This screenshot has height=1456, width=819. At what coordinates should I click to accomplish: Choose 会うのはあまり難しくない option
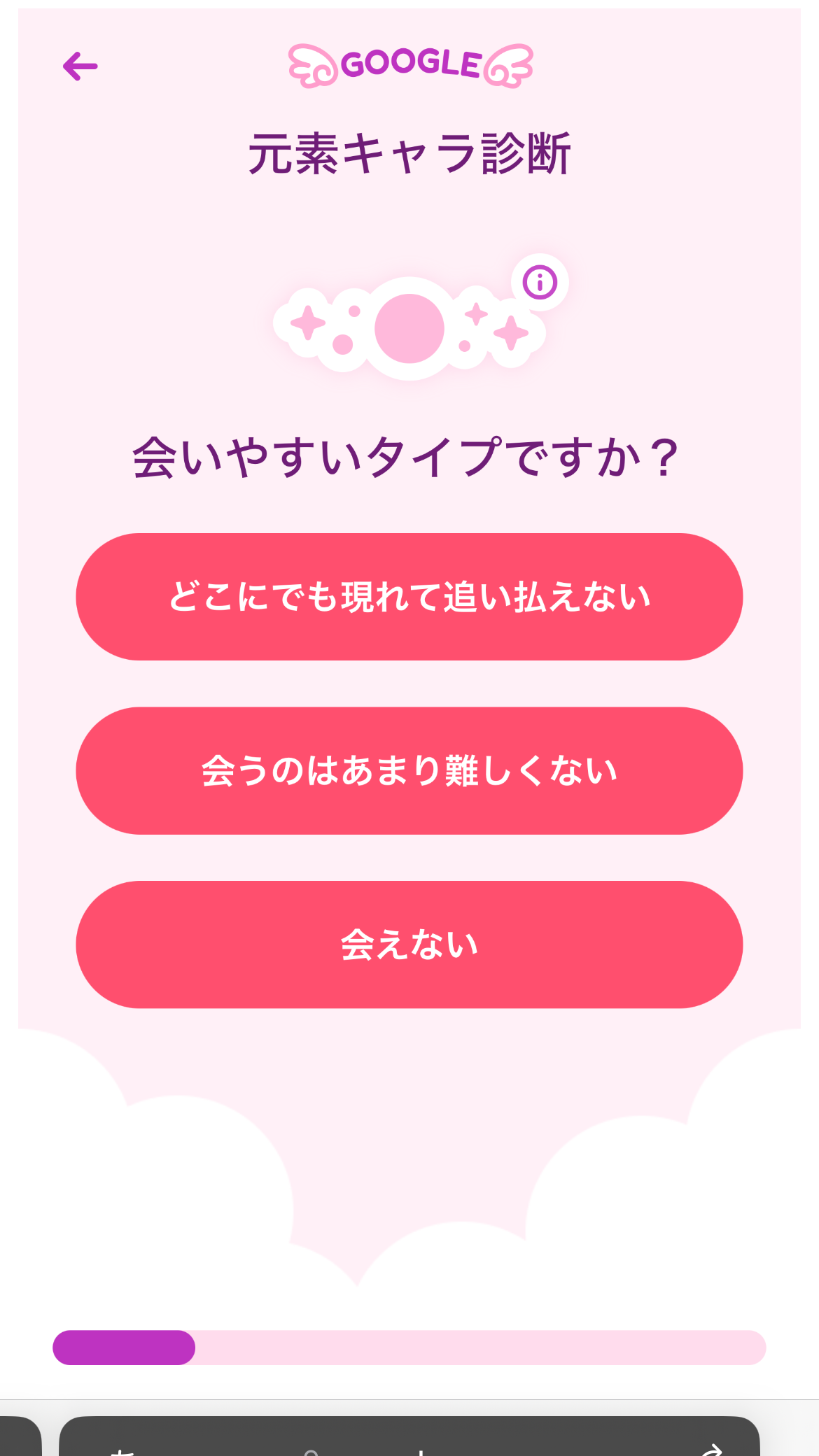click(x=409, y=770)
